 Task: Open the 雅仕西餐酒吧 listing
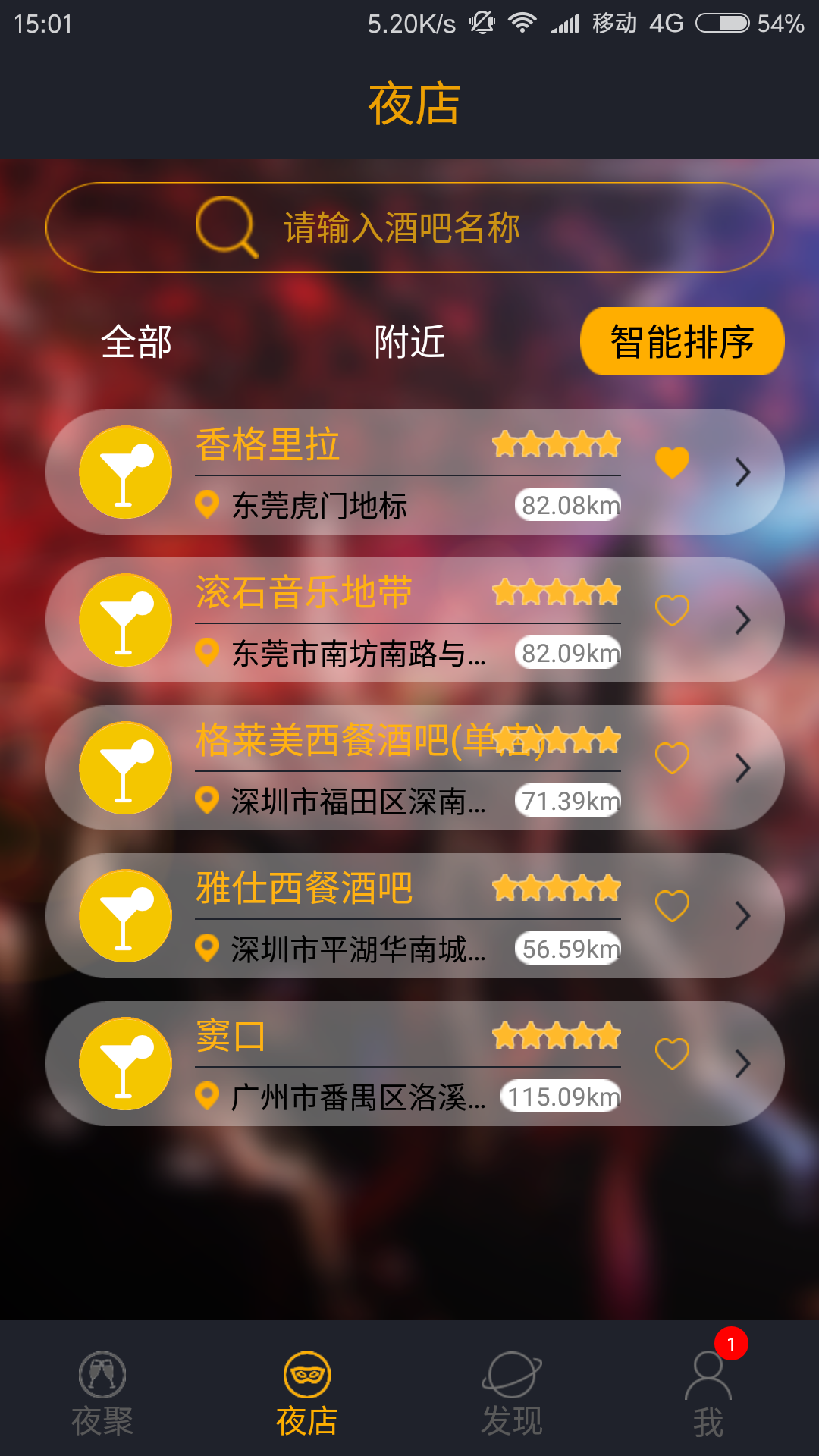click(x=379, y=915)
